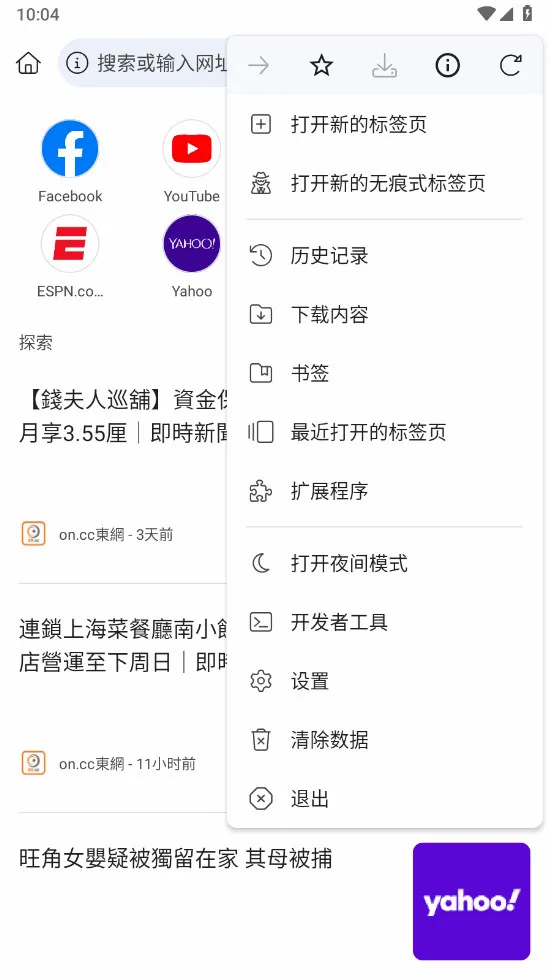
Task: Select 打开新的标签页
Action: (385, 125)
